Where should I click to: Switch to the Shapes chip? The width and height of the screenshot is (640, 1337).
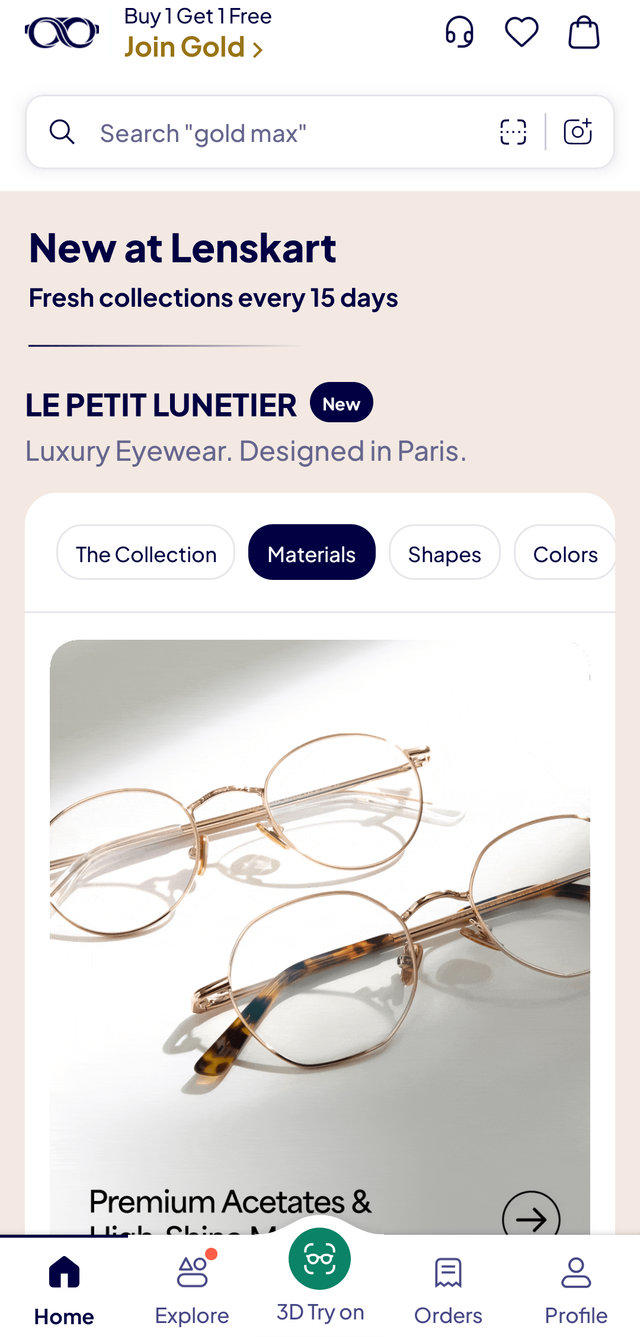point(444,553)
